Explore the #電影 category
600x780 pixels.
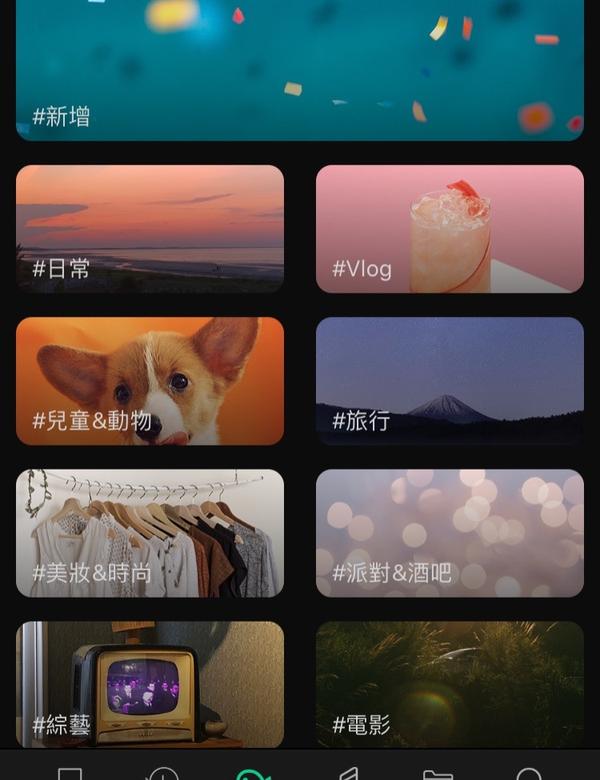(450, 685)
